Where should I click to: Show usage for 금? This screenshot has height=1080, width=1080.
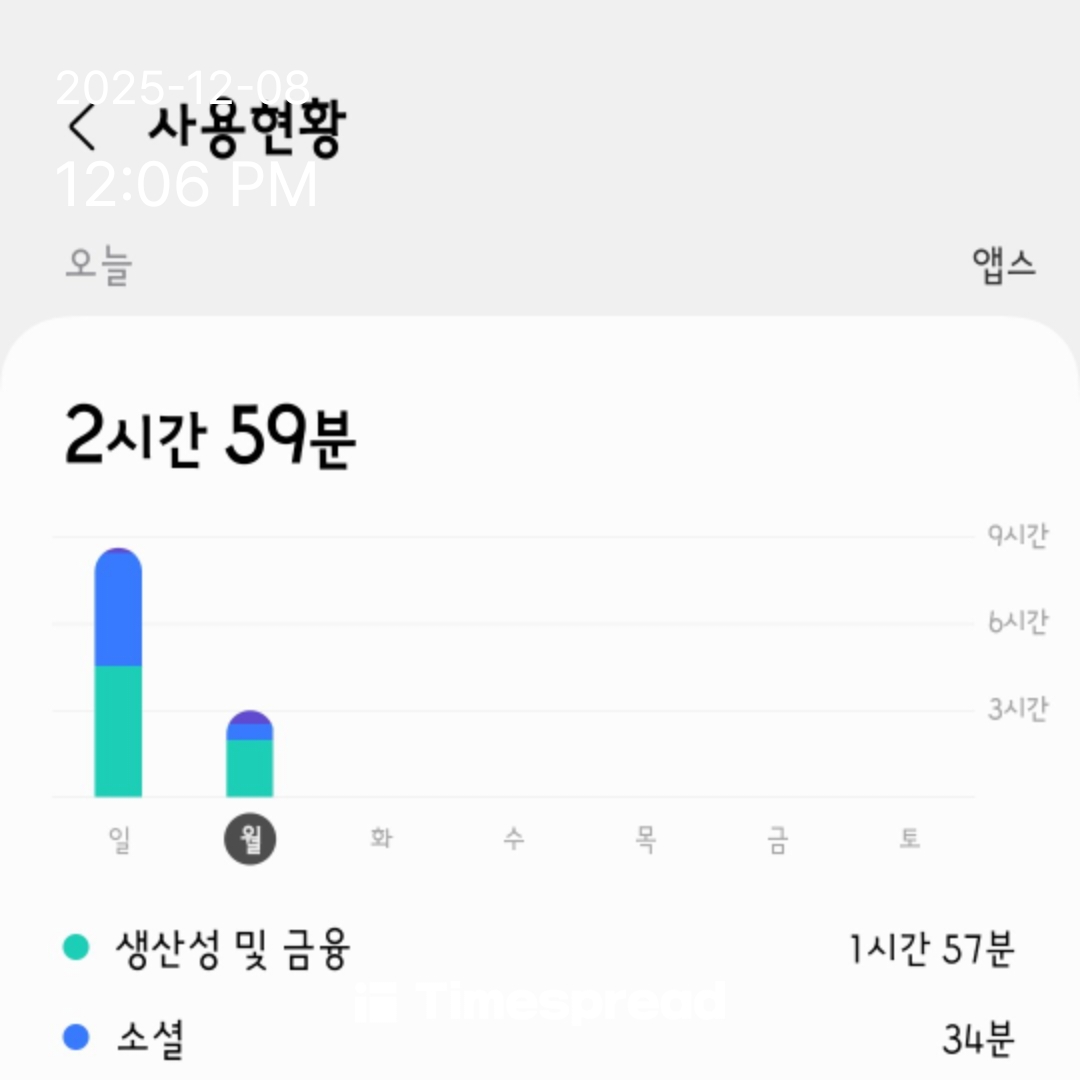pyautogui.click(x=777, y=839)
